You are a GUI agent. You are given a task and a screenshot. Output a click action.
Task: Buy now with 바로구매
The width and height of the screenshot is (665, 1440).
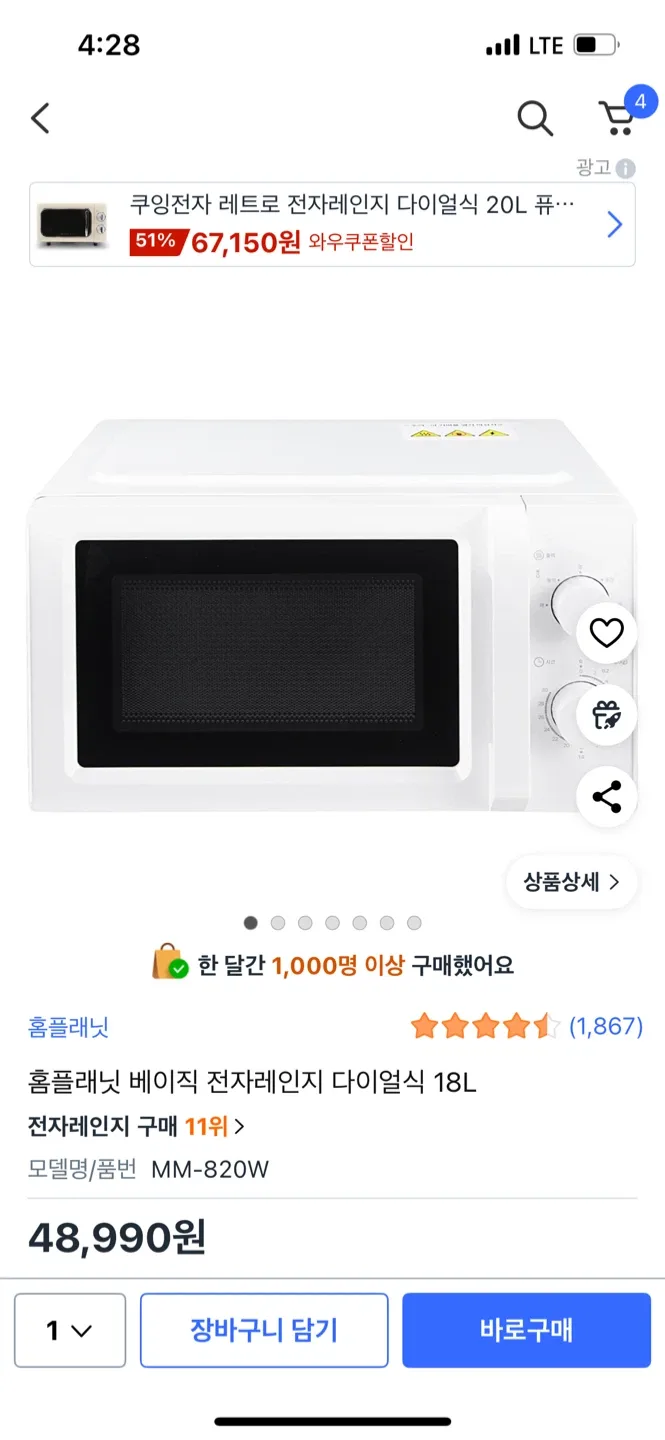526,1330
